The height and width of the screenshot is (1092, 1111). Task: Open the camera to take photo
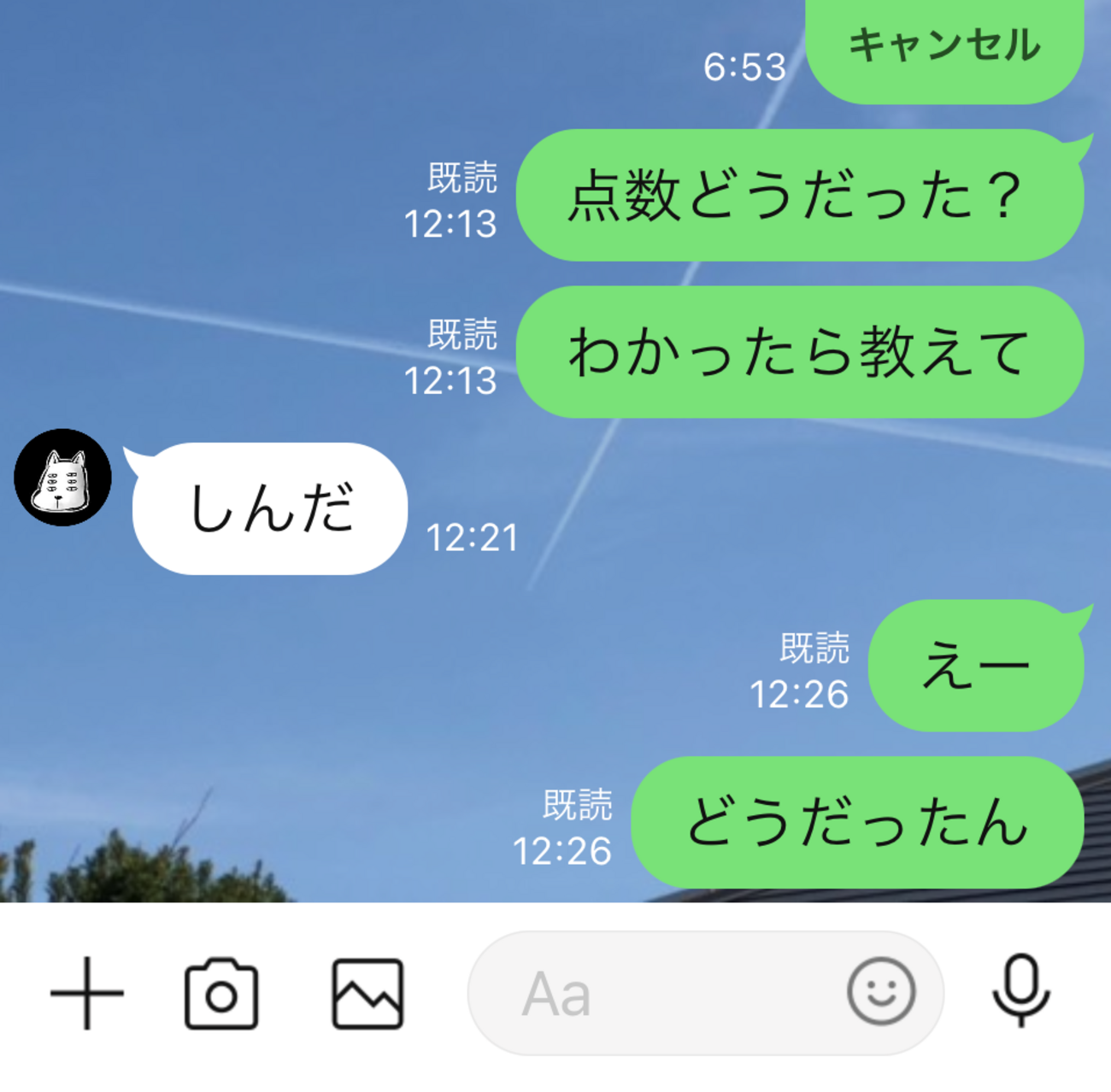tap(221, 995)
